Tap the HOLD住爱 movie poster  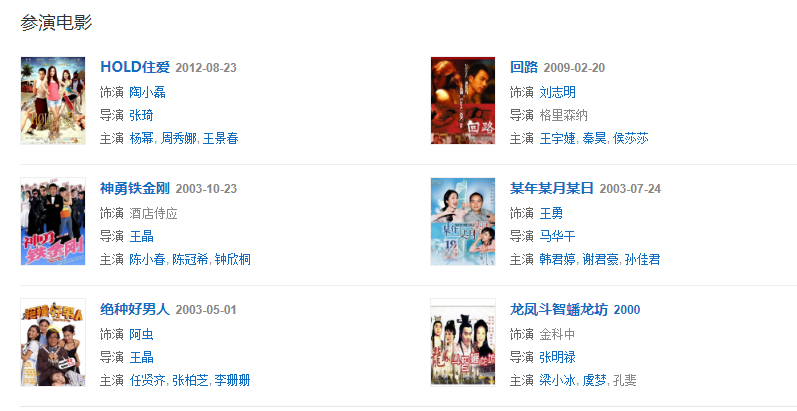[x=52, y=100]
